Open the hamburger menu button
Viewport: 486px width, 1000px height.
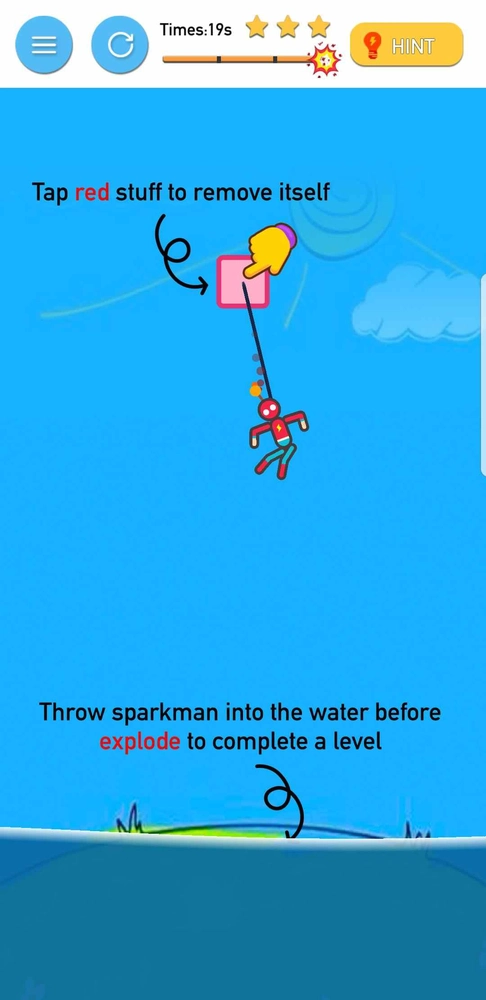(x=44, y=45)
